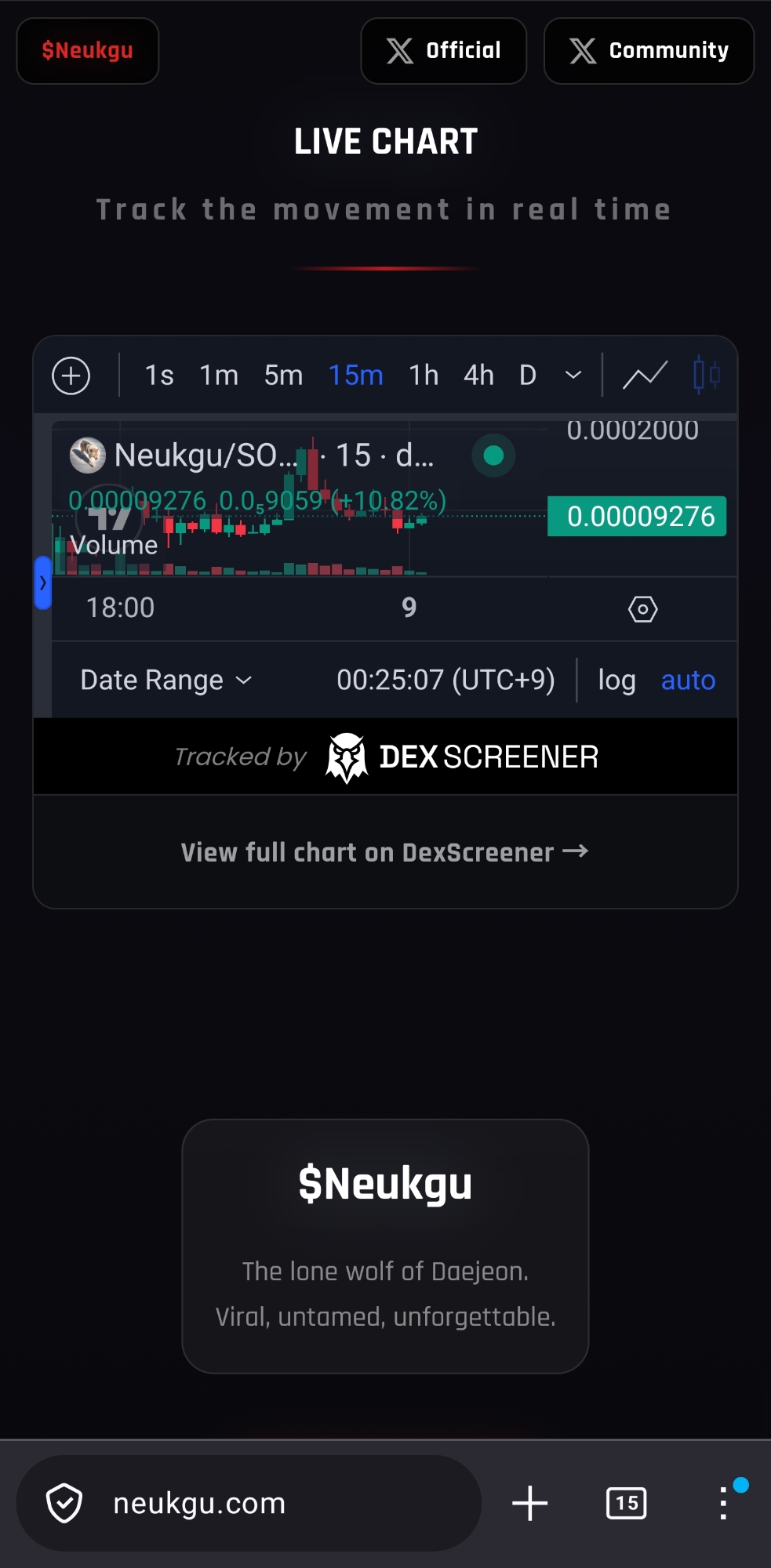This screenshot has height=1568, width=771.
Task: Switch to line chart style
Action: tap(645, 376)
